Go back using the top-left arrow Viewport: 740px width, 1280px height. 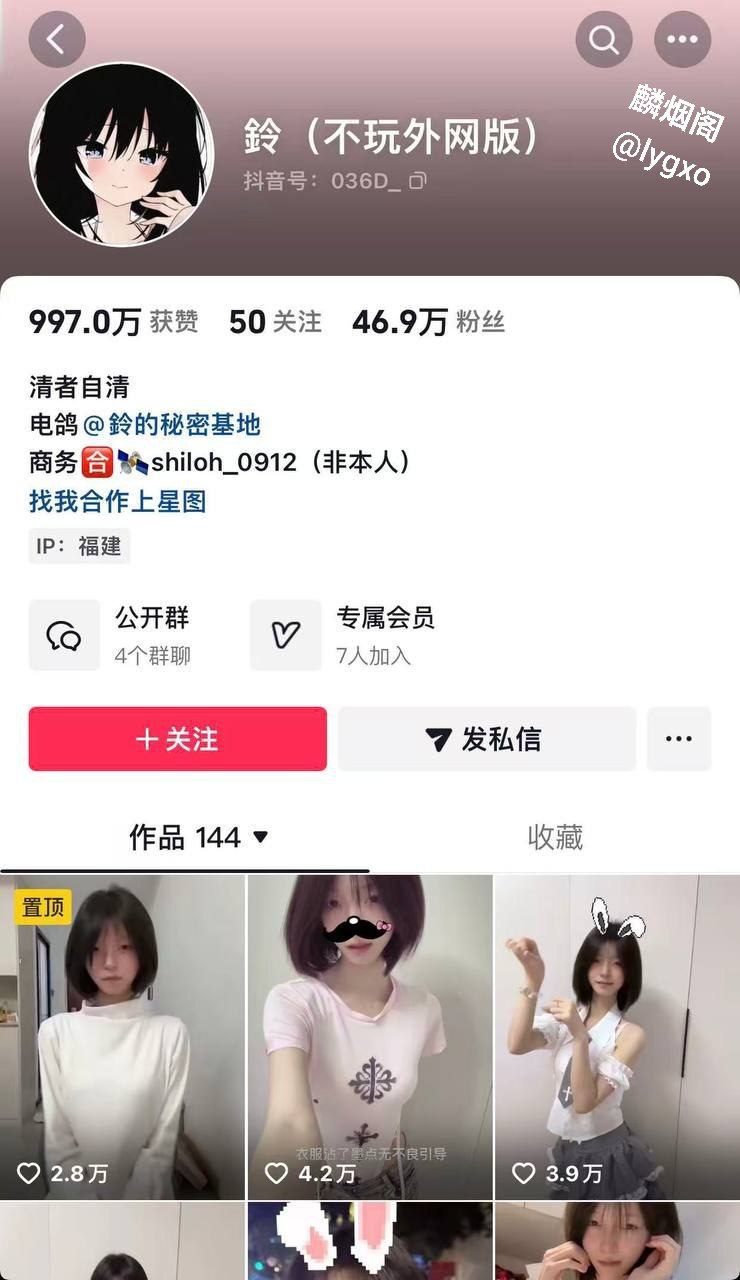coord(57,40)
